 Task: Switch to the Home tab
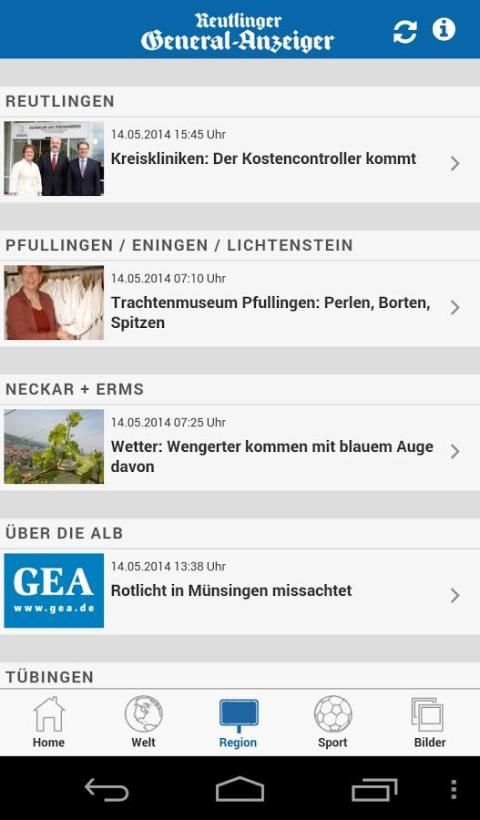pyautogui.click(x=49, y=722)
